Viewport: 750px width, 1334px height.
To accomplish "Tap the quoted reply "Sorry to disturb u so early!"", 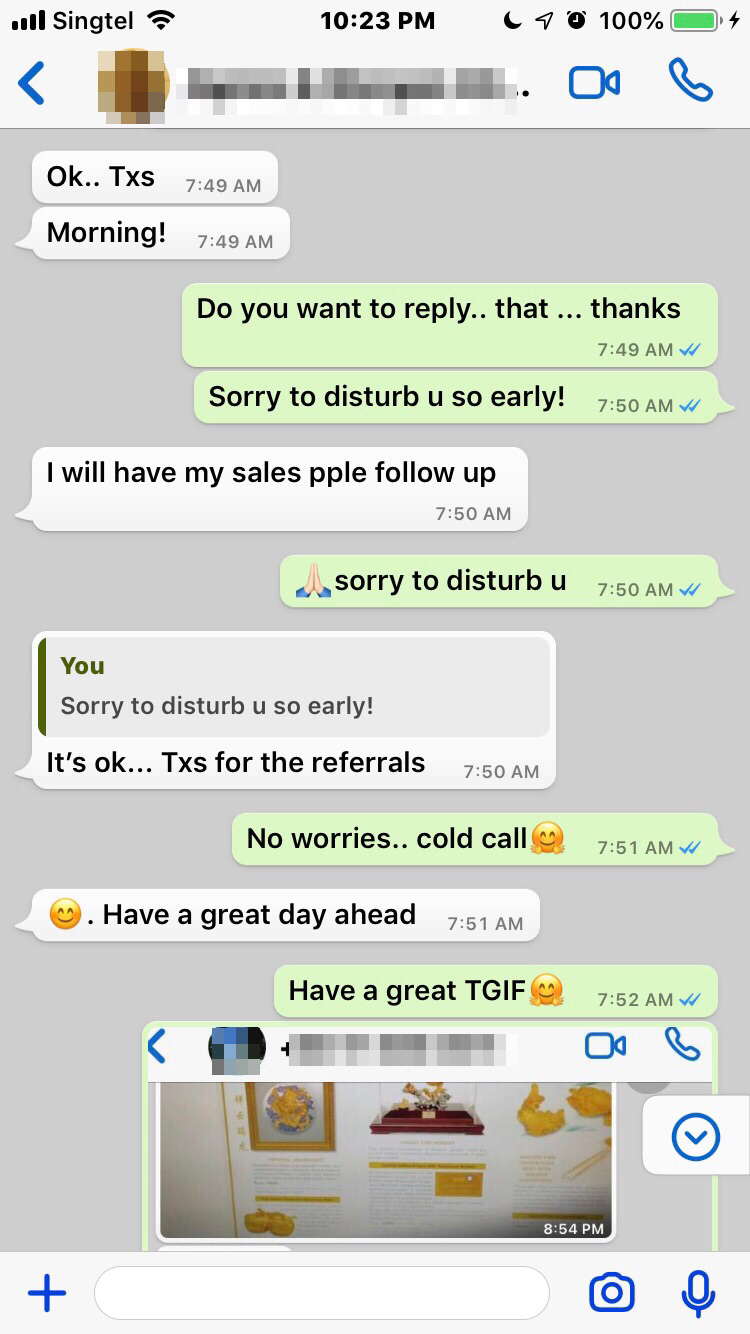I will coord(294,687).
